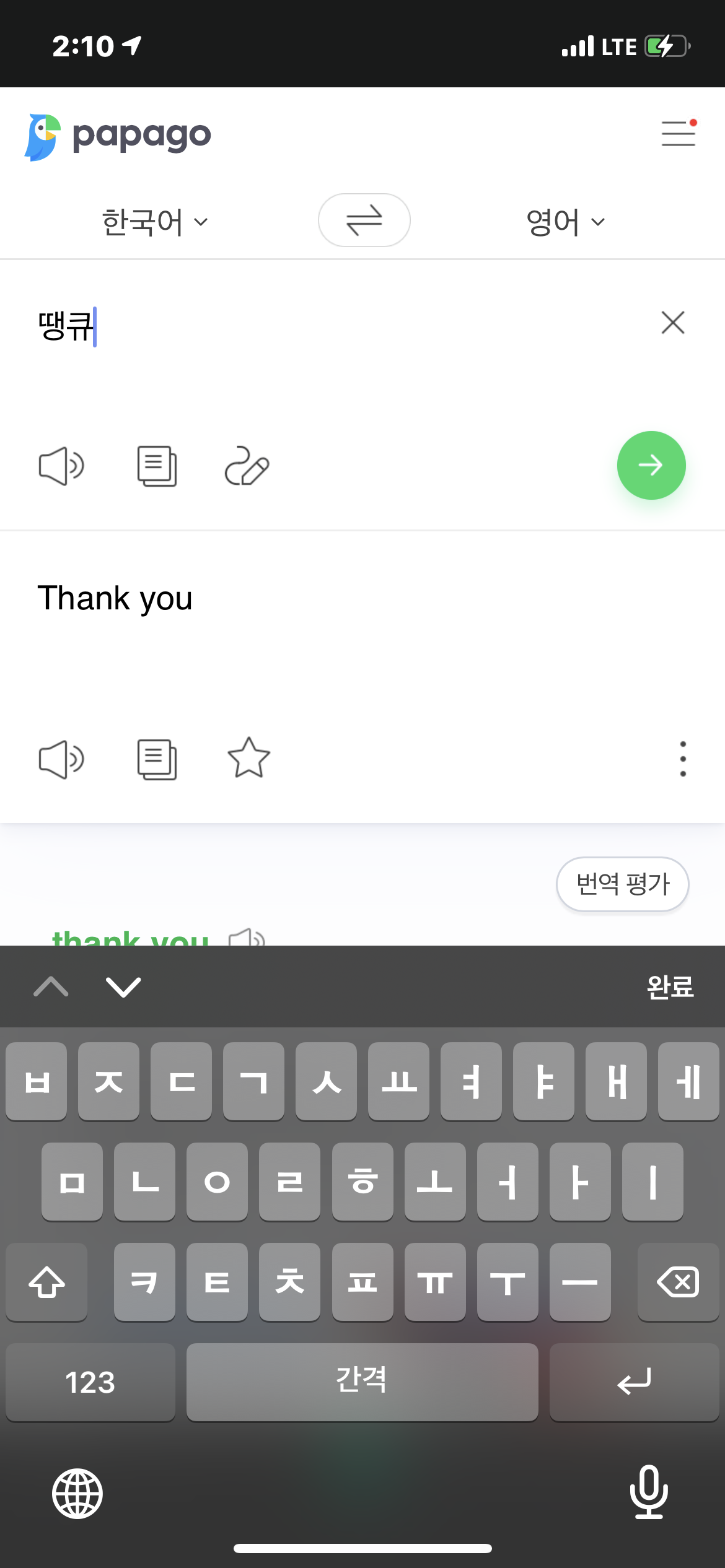Switch keyboard language with globe icon
This screenshot has width=725, height=1568.
pos(77,1494)
